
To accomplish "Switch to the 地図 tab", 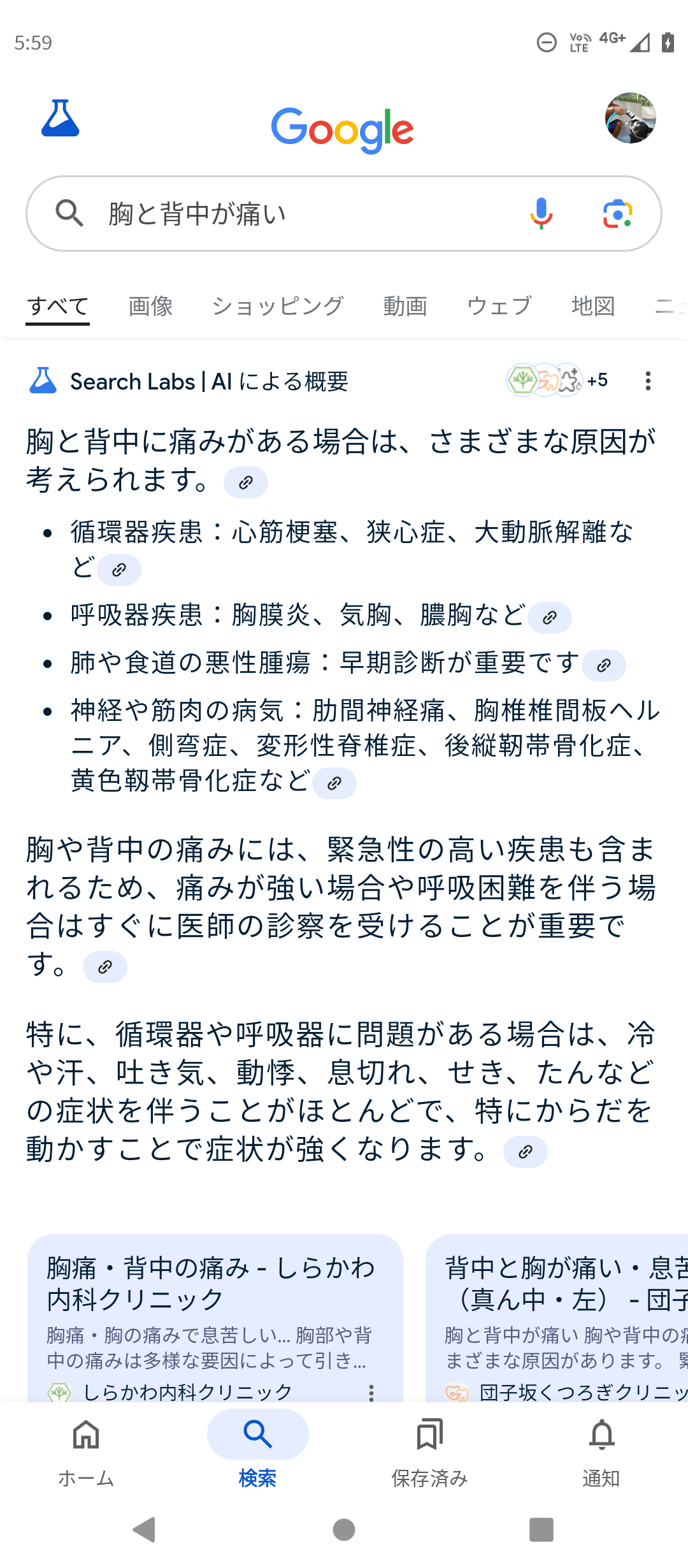I will (x=593, y=306).
